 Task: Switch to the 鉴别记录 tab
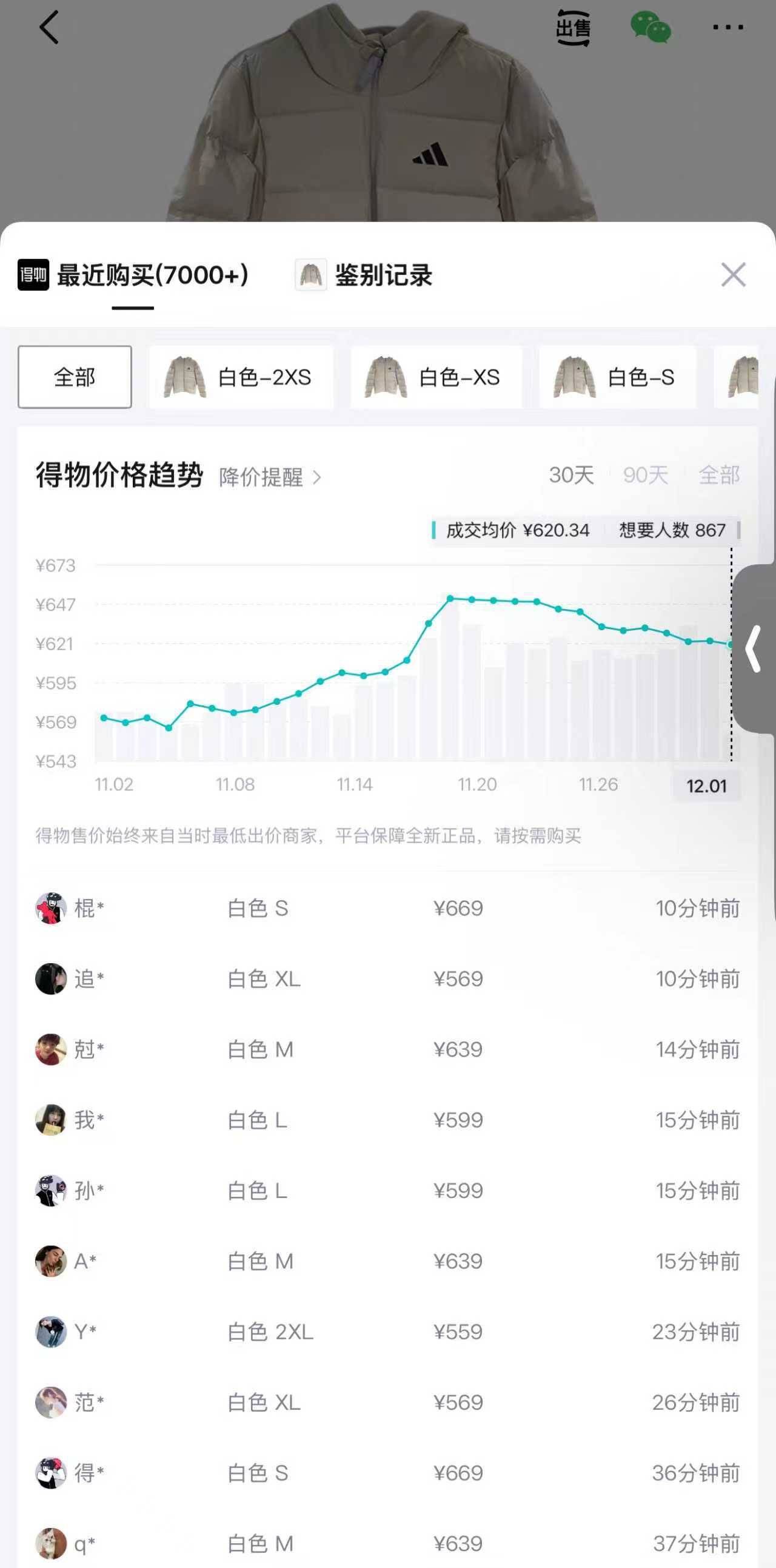[364, 275]
